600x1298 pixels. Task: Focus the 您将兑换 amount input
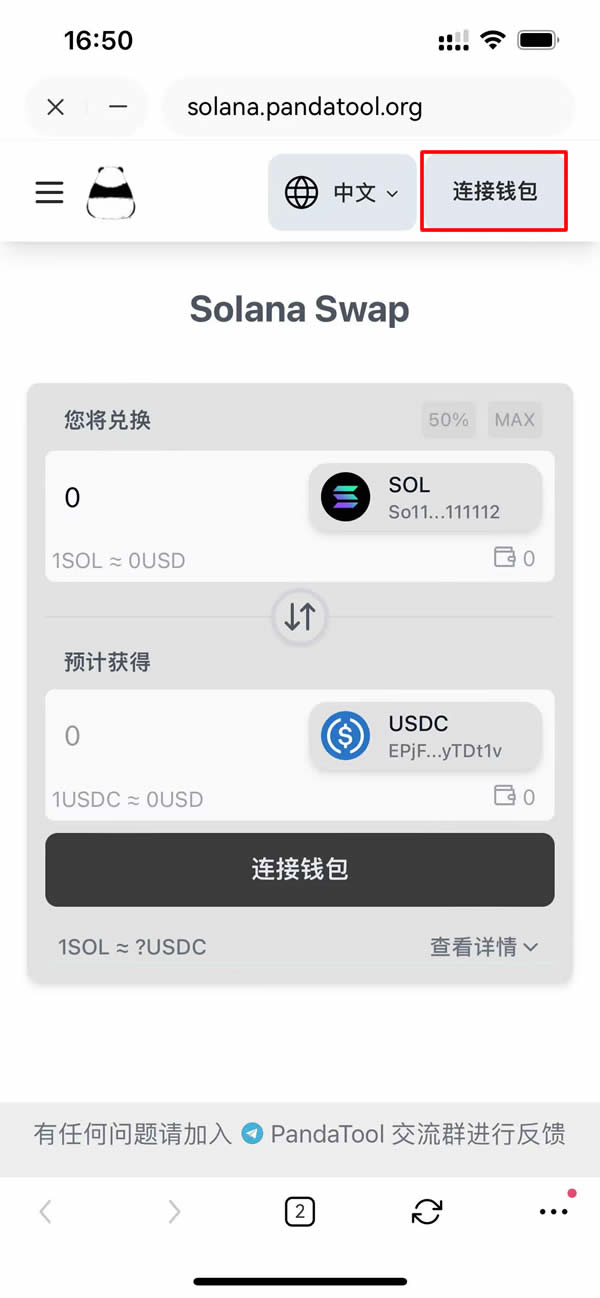[175, 497]
